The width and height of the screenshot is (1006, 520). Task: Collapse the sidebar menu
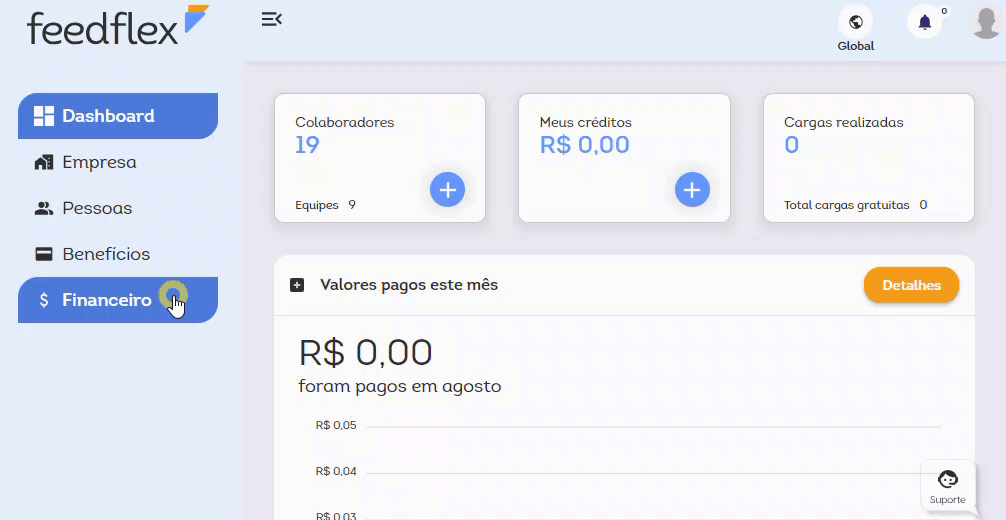271,19
